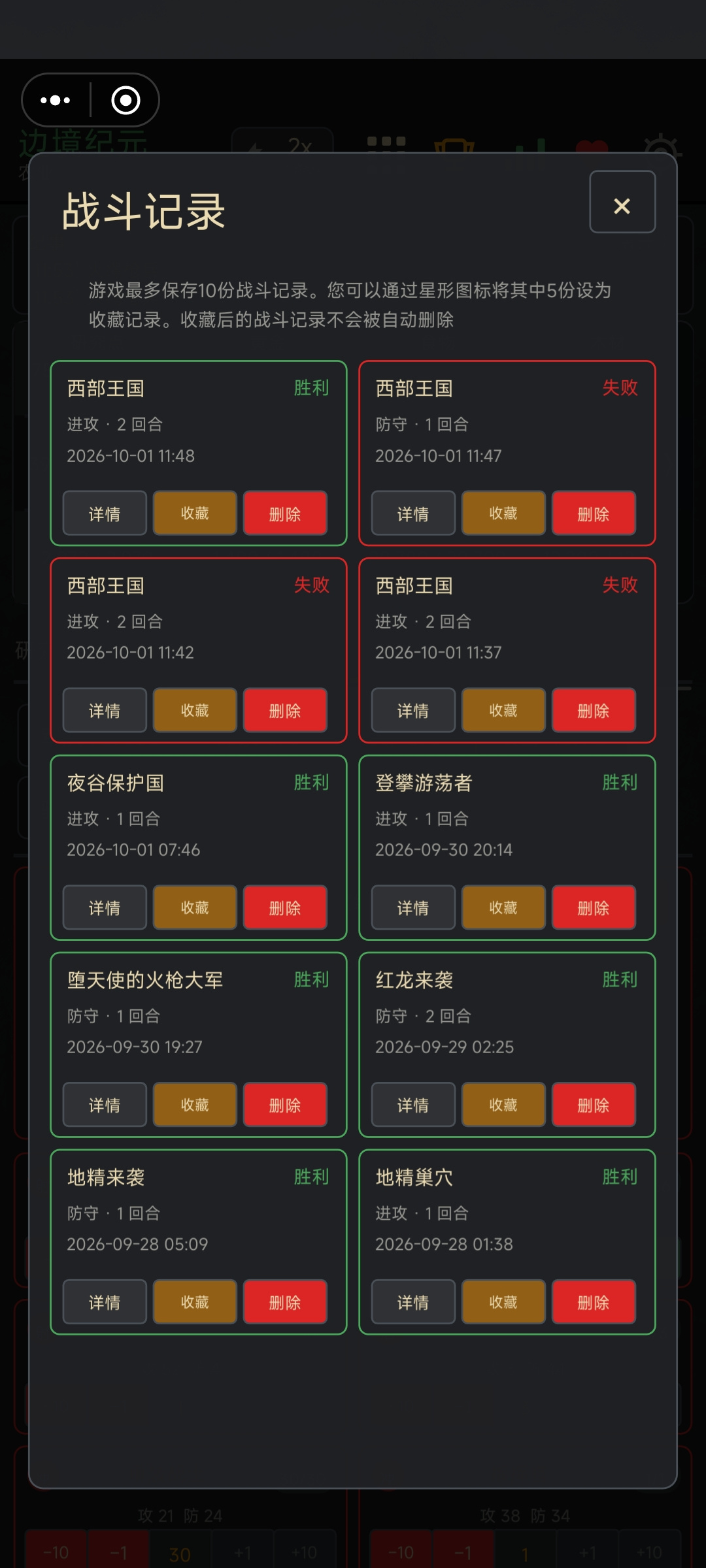Favorite the 11:37 西部王国 battle record
706x1568 pixels.
[503, 710]
